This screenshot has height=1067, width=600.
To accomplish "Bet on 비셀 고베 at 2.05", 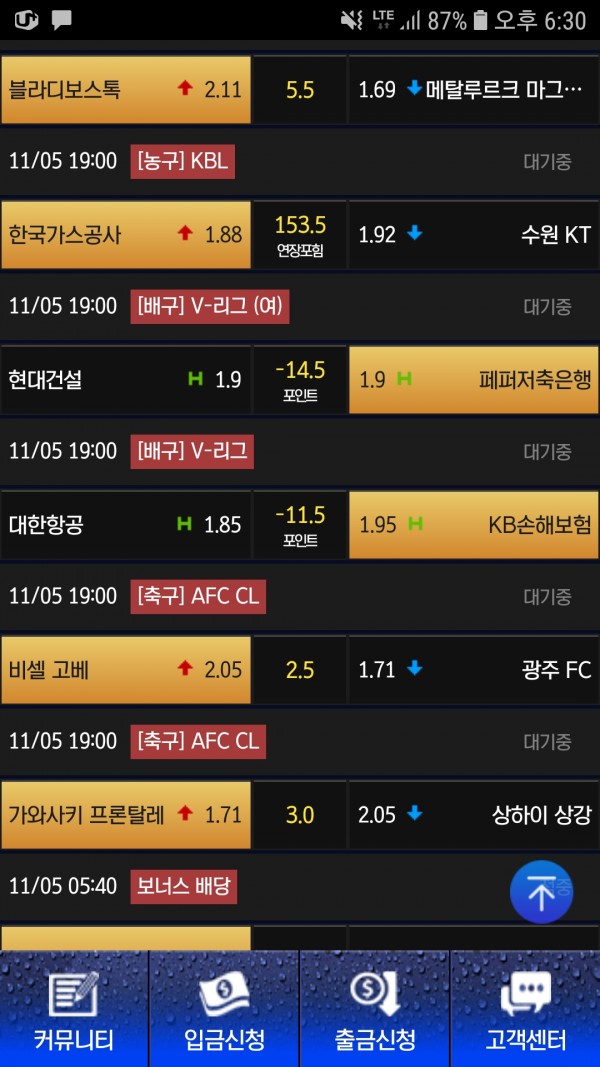I will pos(126,670).
